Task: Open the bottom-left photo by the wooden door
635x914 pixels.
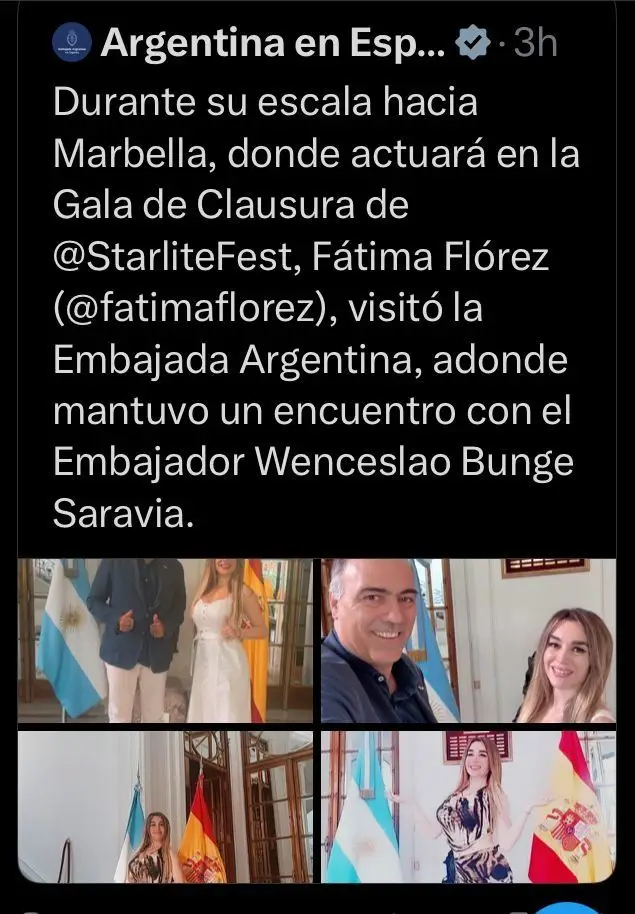Action: [165, 806]
